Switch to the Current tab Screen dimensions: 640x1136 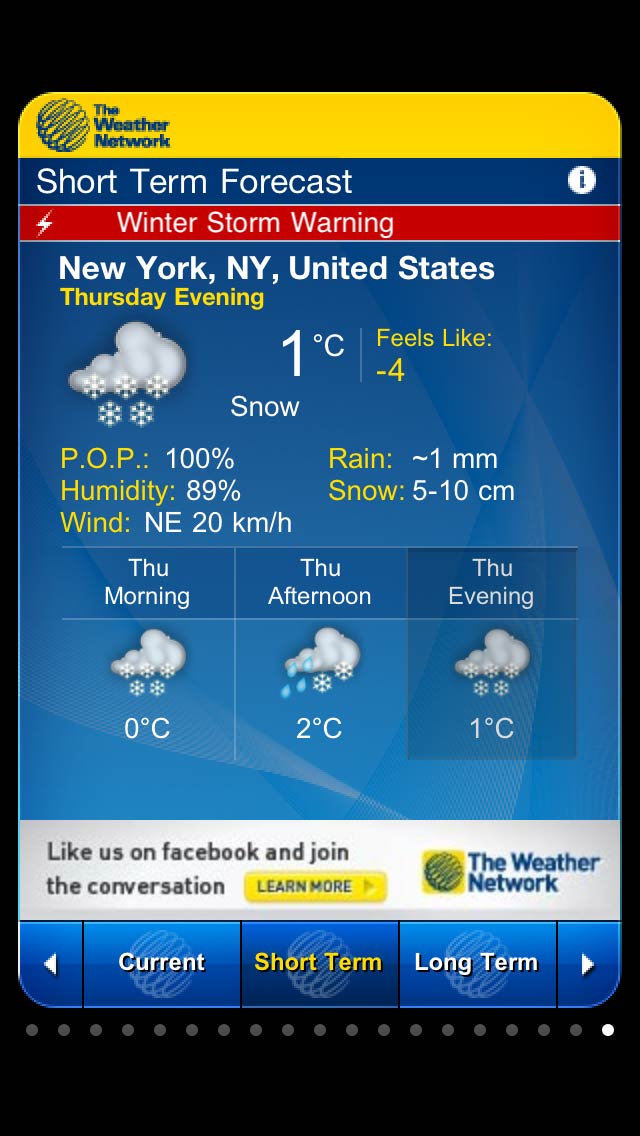tap(162, 963)
